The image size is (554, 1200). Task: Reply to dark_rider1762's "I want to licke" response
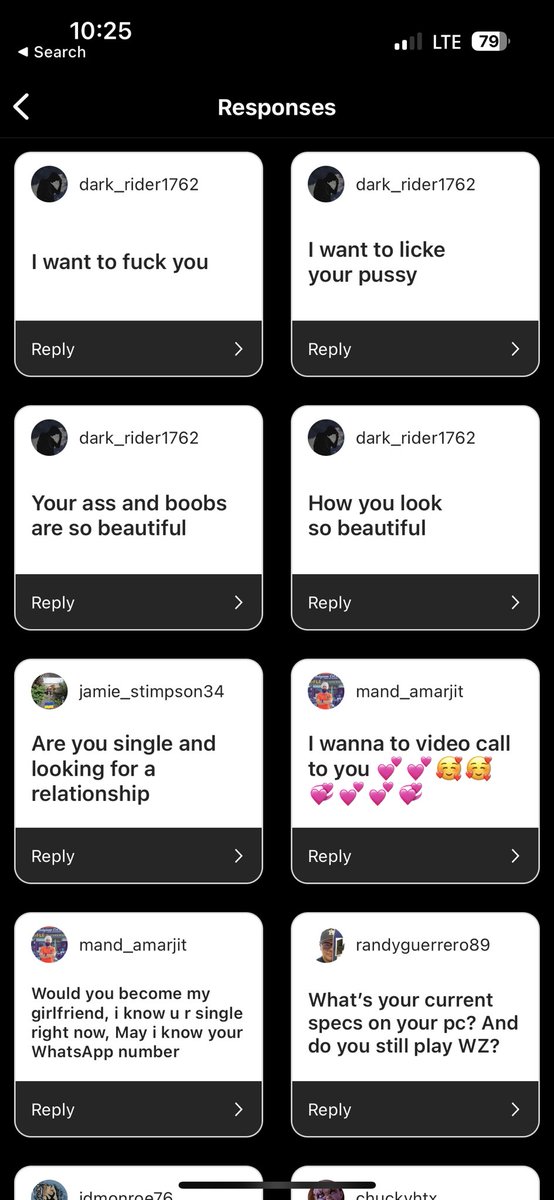pyautogui.click(x=415, y=349)
